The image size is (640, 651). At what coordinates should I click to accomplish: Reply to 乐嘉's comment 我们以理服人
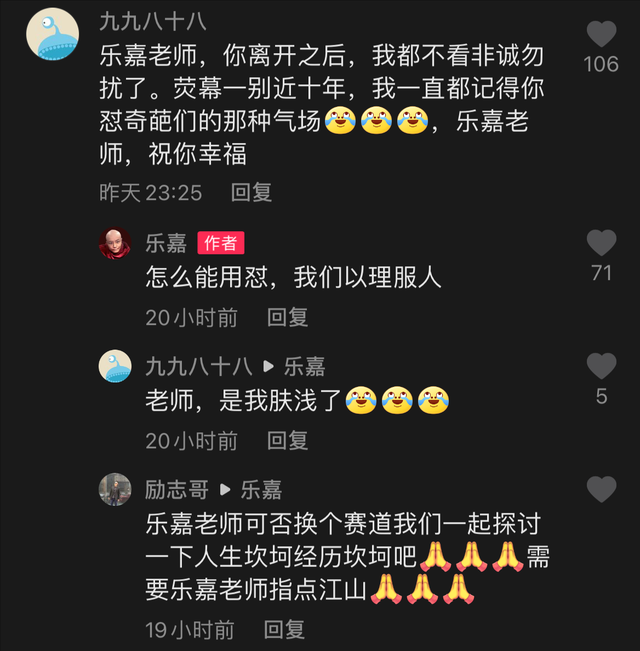[287, 318]
